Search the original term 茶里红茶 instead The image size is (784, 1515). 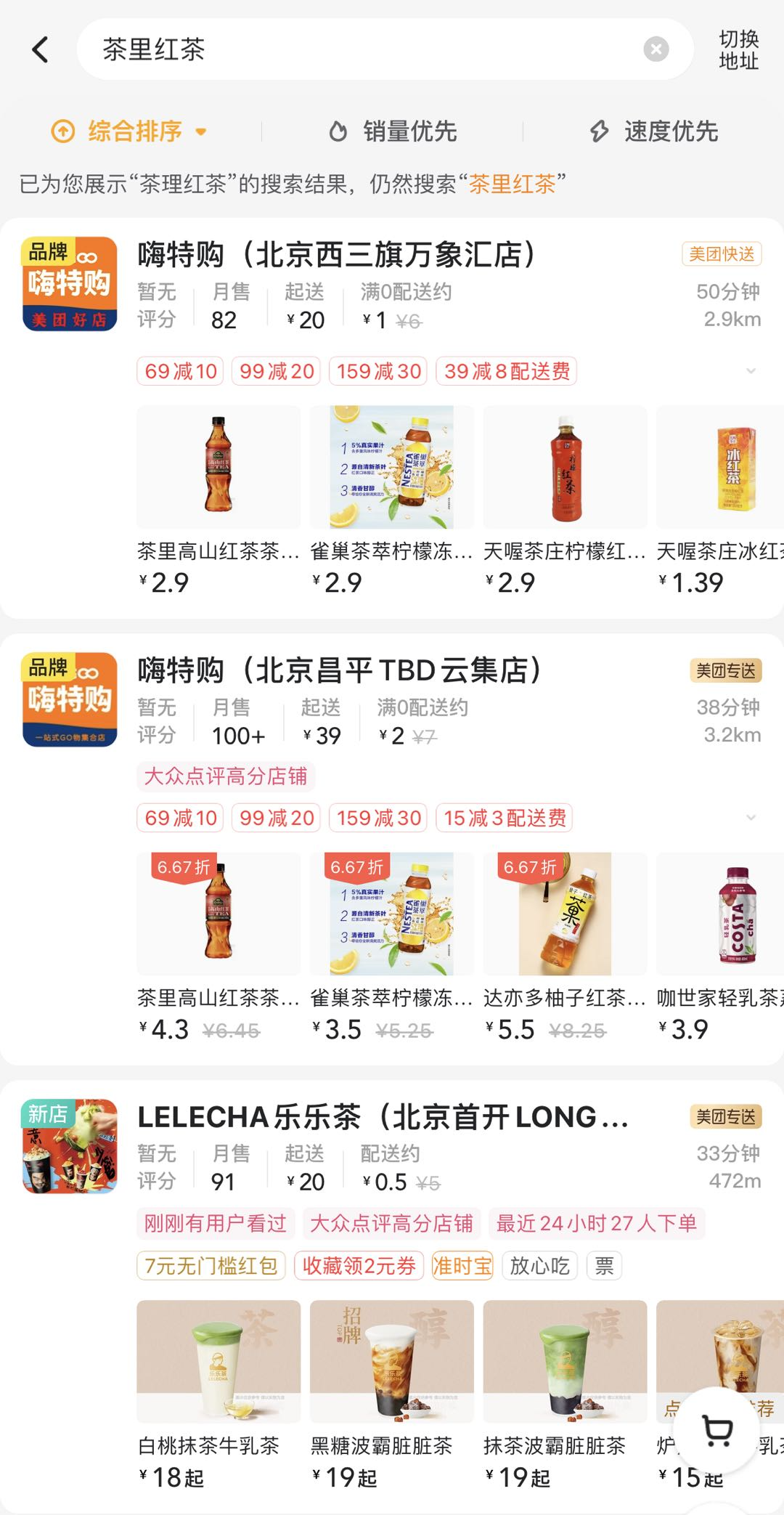pos(512,184)
